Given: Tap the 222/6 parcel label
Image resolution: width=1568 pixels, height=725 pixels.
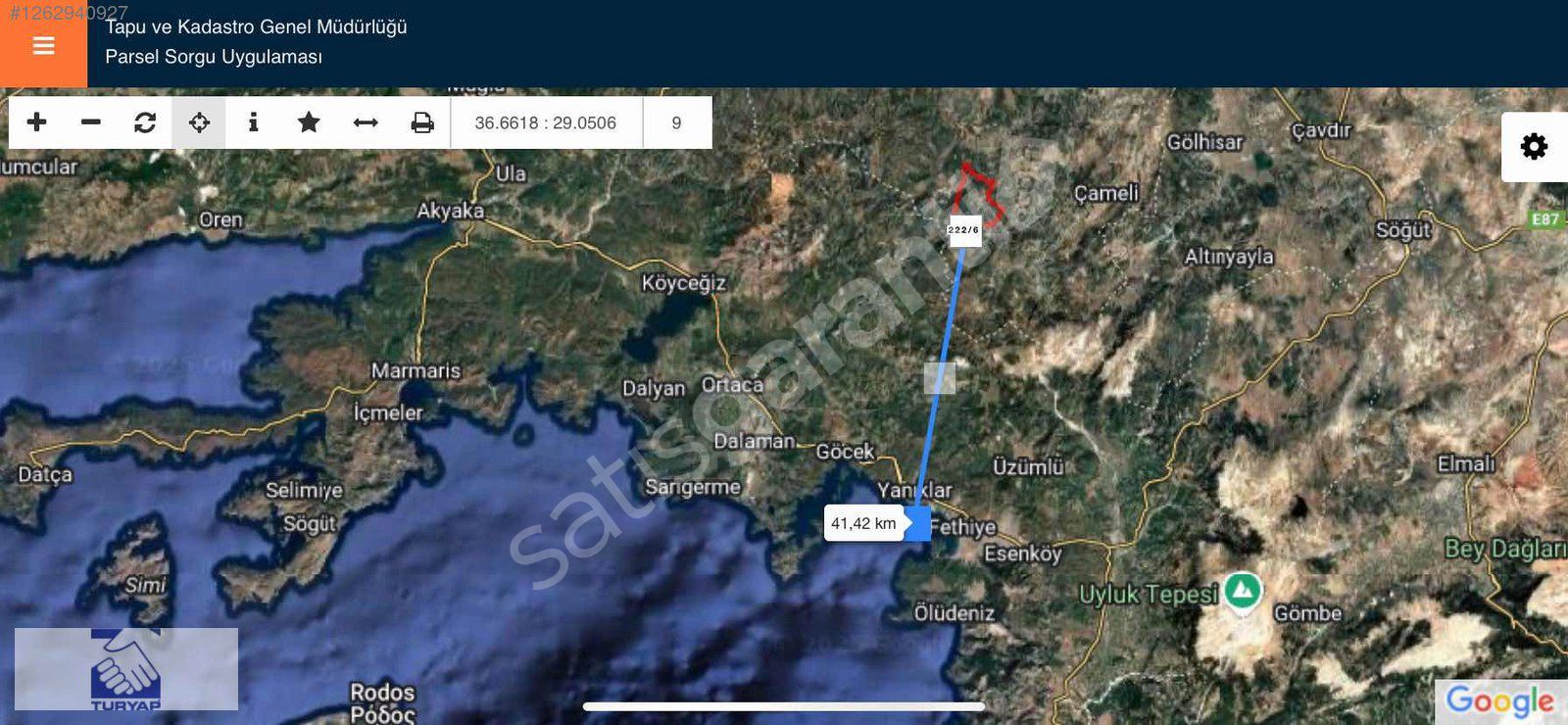Looking at the screenshot, I should tap(963, 230).
